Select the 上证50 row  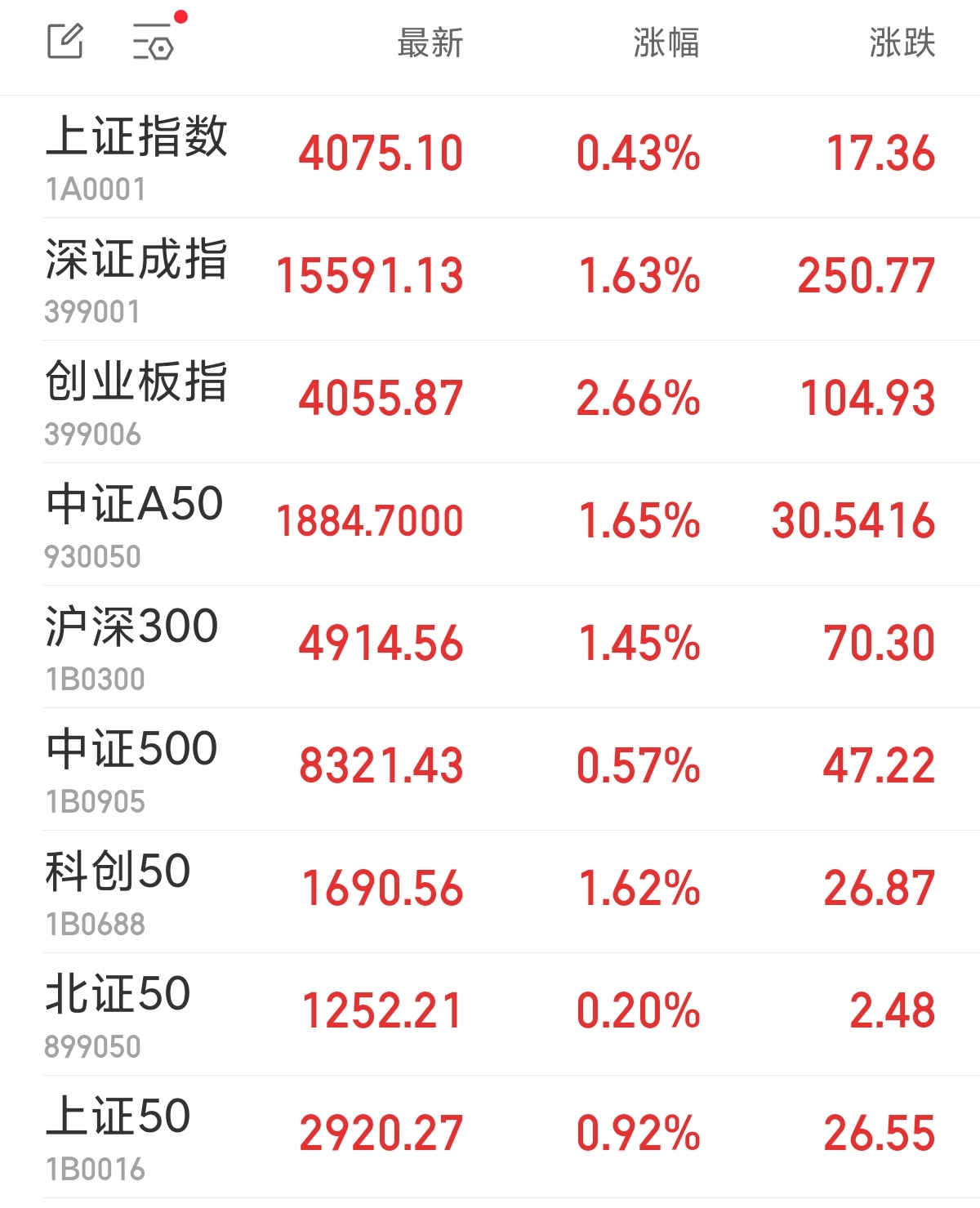[490, 1137]
